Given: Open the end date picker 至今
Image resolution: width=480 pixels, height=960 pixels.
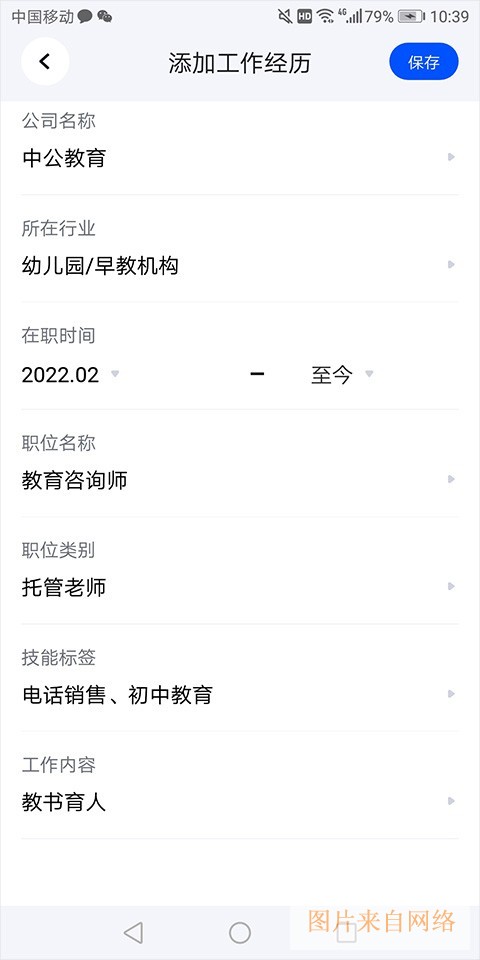Looking at the screenshot, I should coord(342,374).
